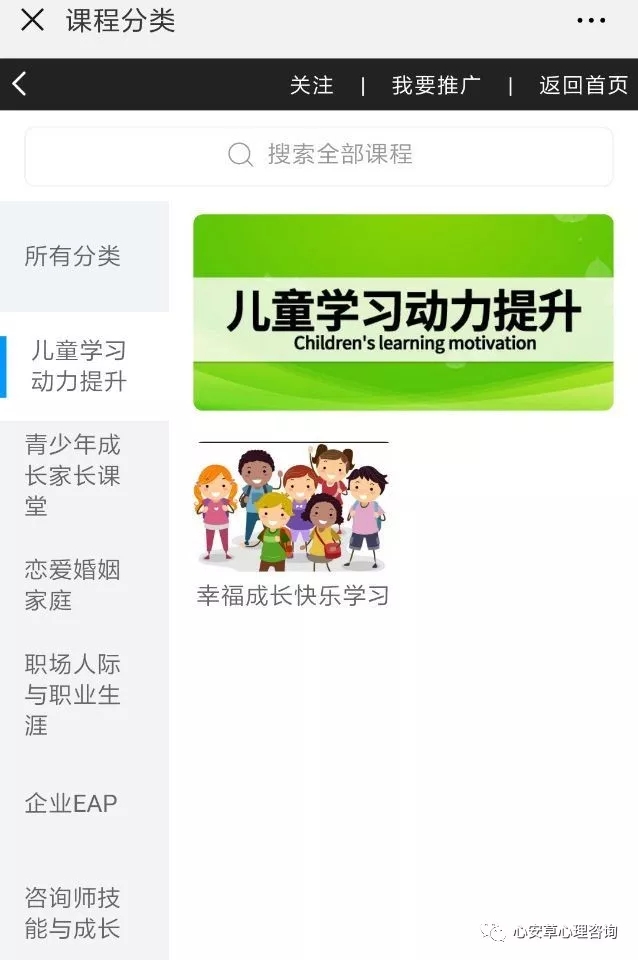
Task: Return to home via 返回首页
Action: tap(583, 86)
